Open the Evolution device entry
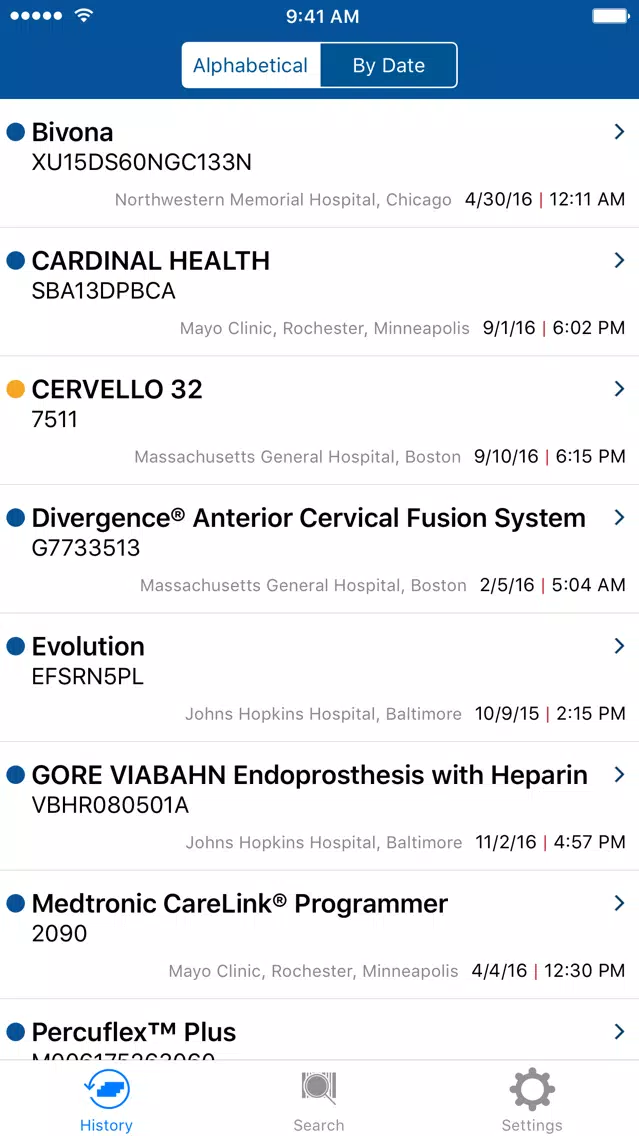Viewport: 639px width, 1136px height. (320, 677)
